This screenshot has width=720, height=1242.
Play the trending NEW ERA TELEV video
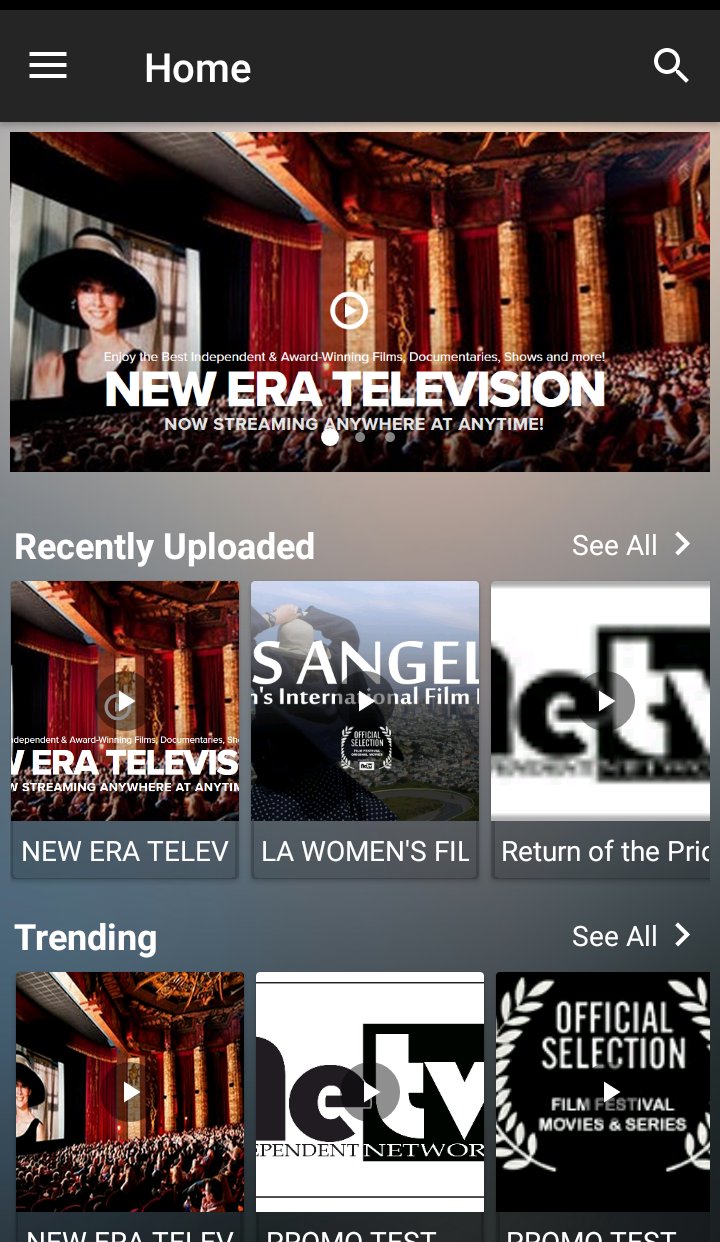[130, 1092]
